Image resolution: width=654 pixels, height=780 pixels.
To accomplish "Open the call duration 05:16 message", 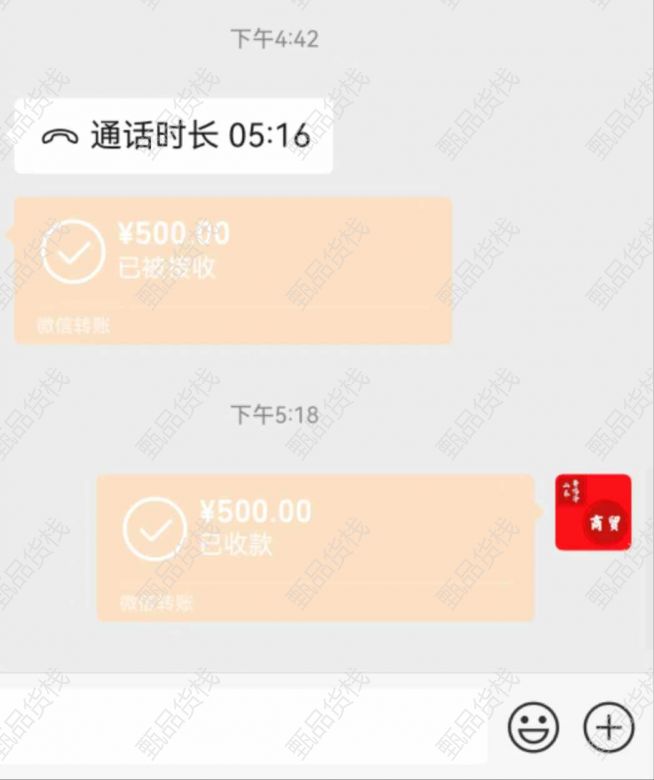I will pos(174,136).
